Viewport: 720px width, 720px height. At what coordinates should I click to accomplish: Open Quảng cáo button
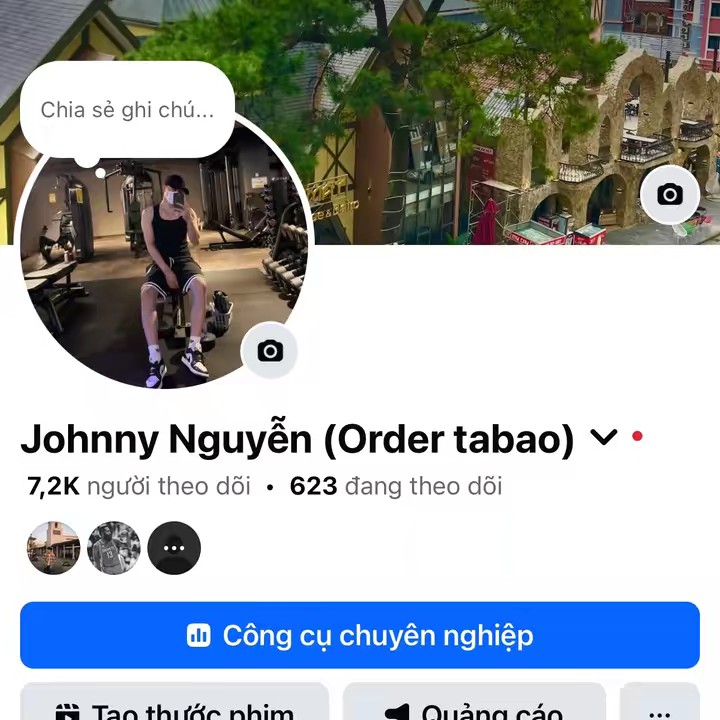[x=475, y=708]
